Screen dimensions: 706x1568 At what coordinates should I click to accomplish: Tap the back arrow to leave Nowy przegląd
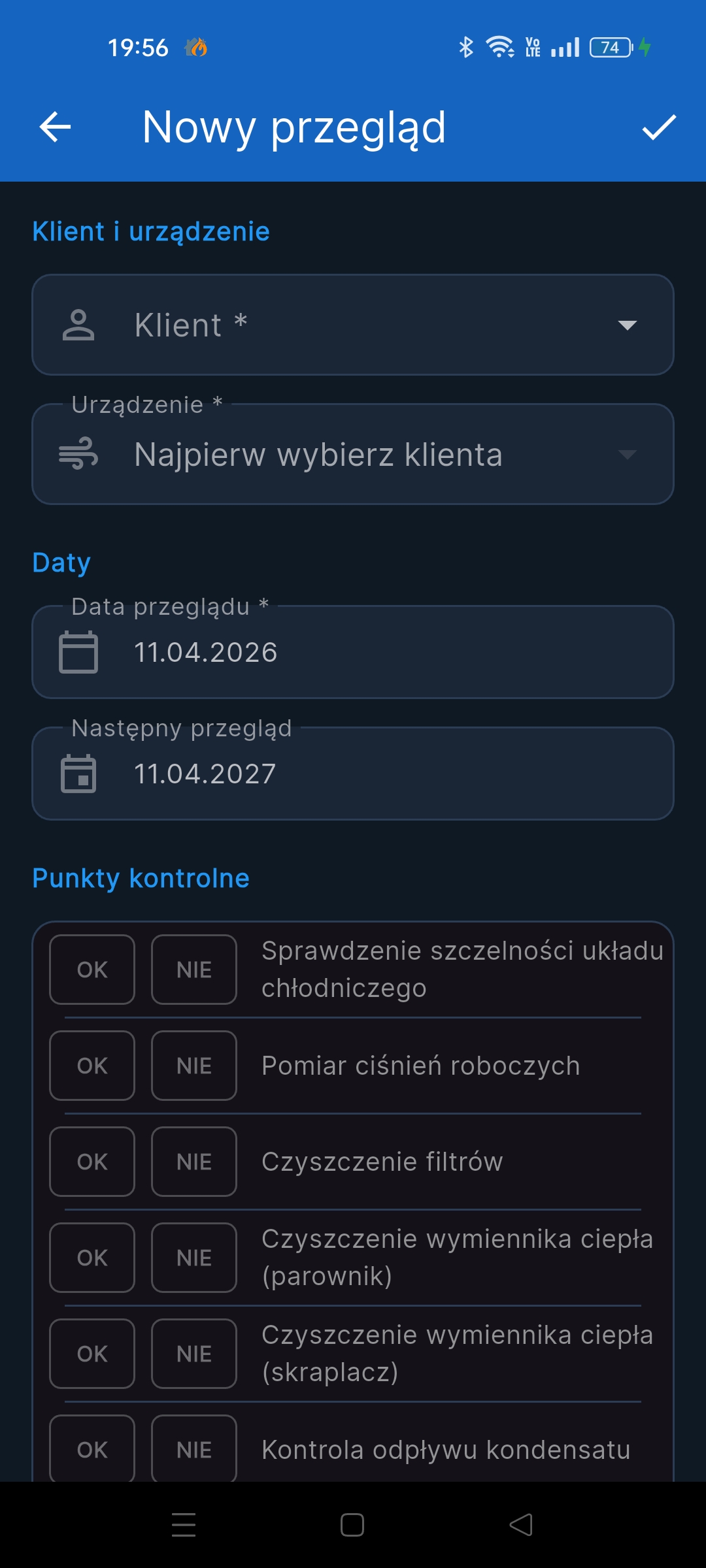pos(56,128)
